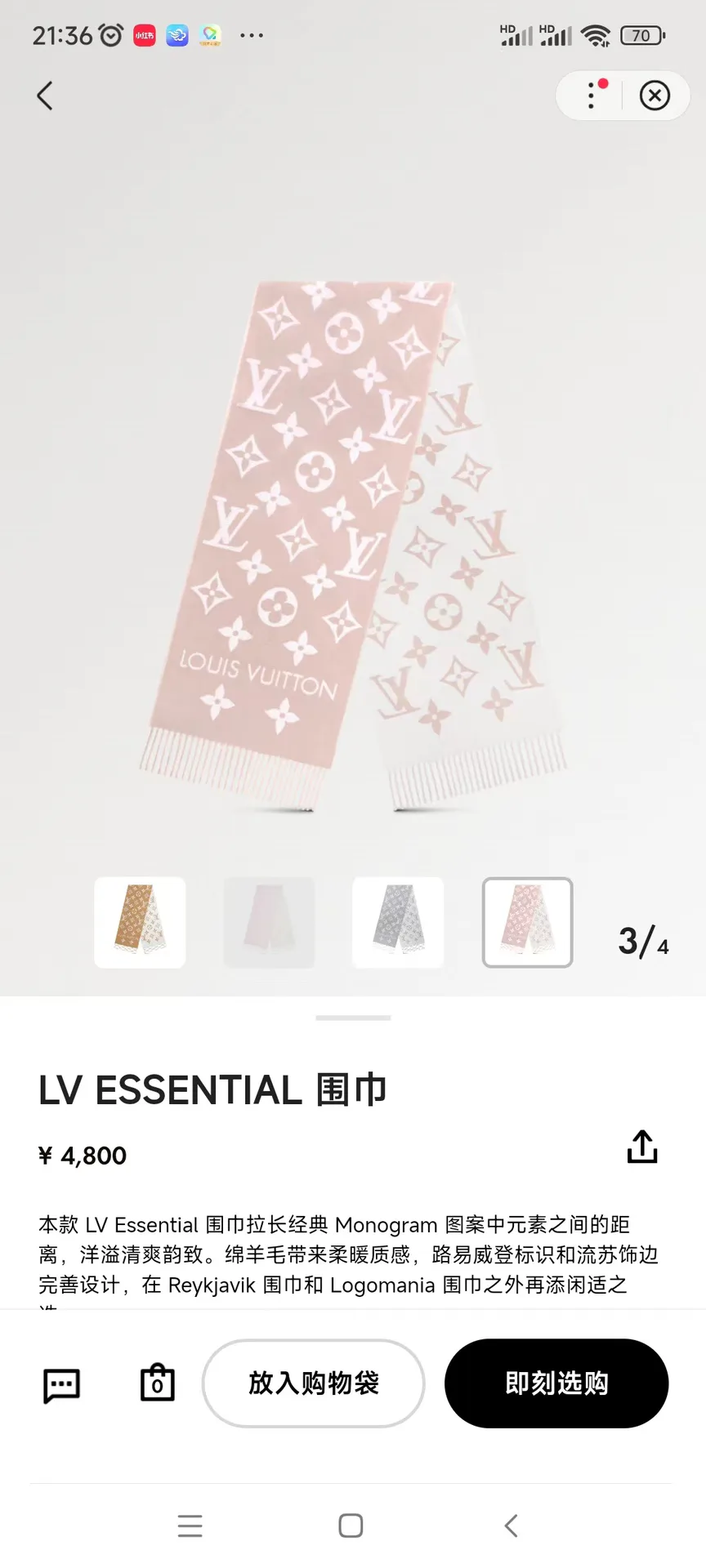706x1568 pixels.
Task: Select the brown scarf thumbnail
Action: [140, 923]
